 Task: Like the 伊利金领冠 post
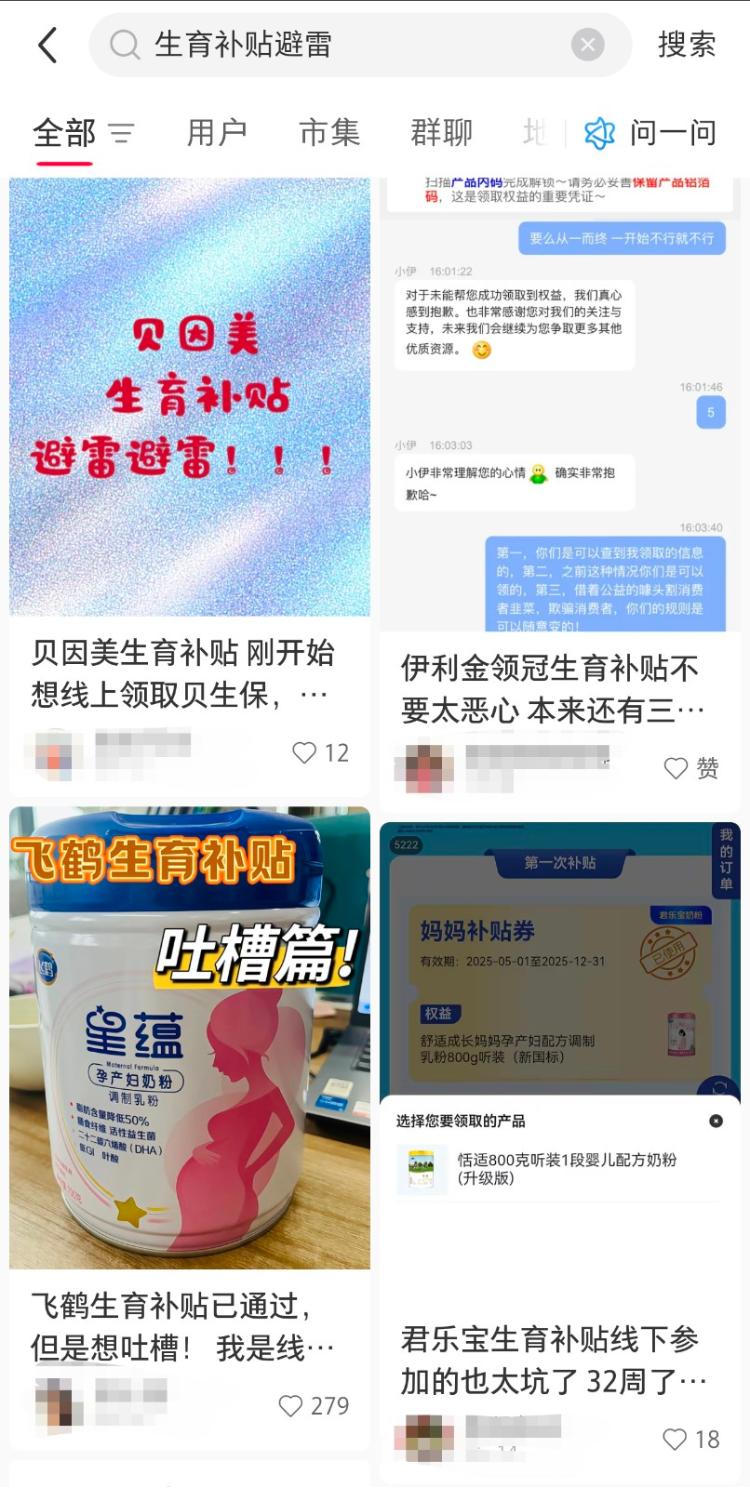[677, 768]
